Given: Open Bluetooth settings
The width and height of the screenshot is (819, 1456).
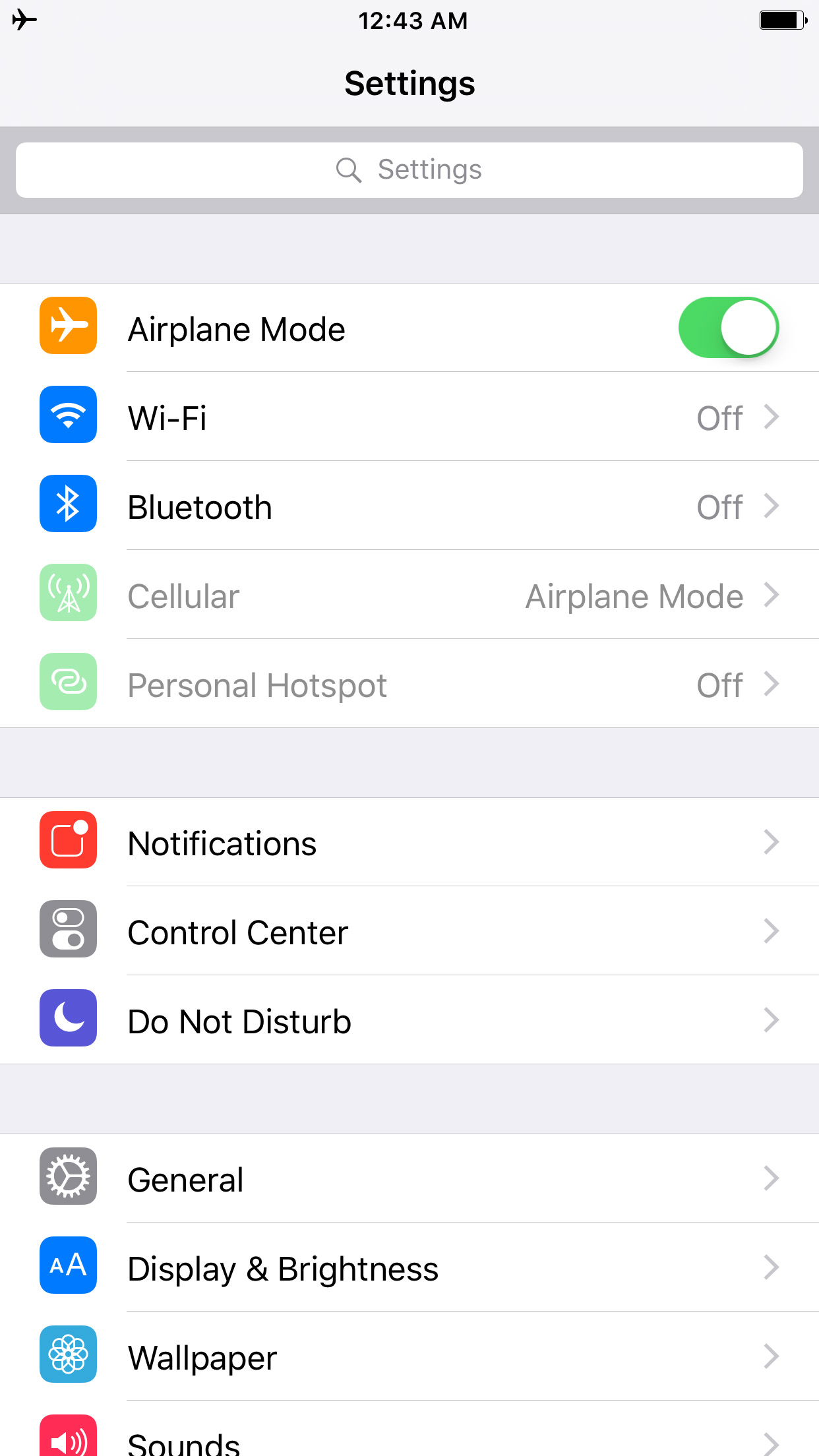Looking at the screenshot, I should pyautogui.click(x=409, y=506).
